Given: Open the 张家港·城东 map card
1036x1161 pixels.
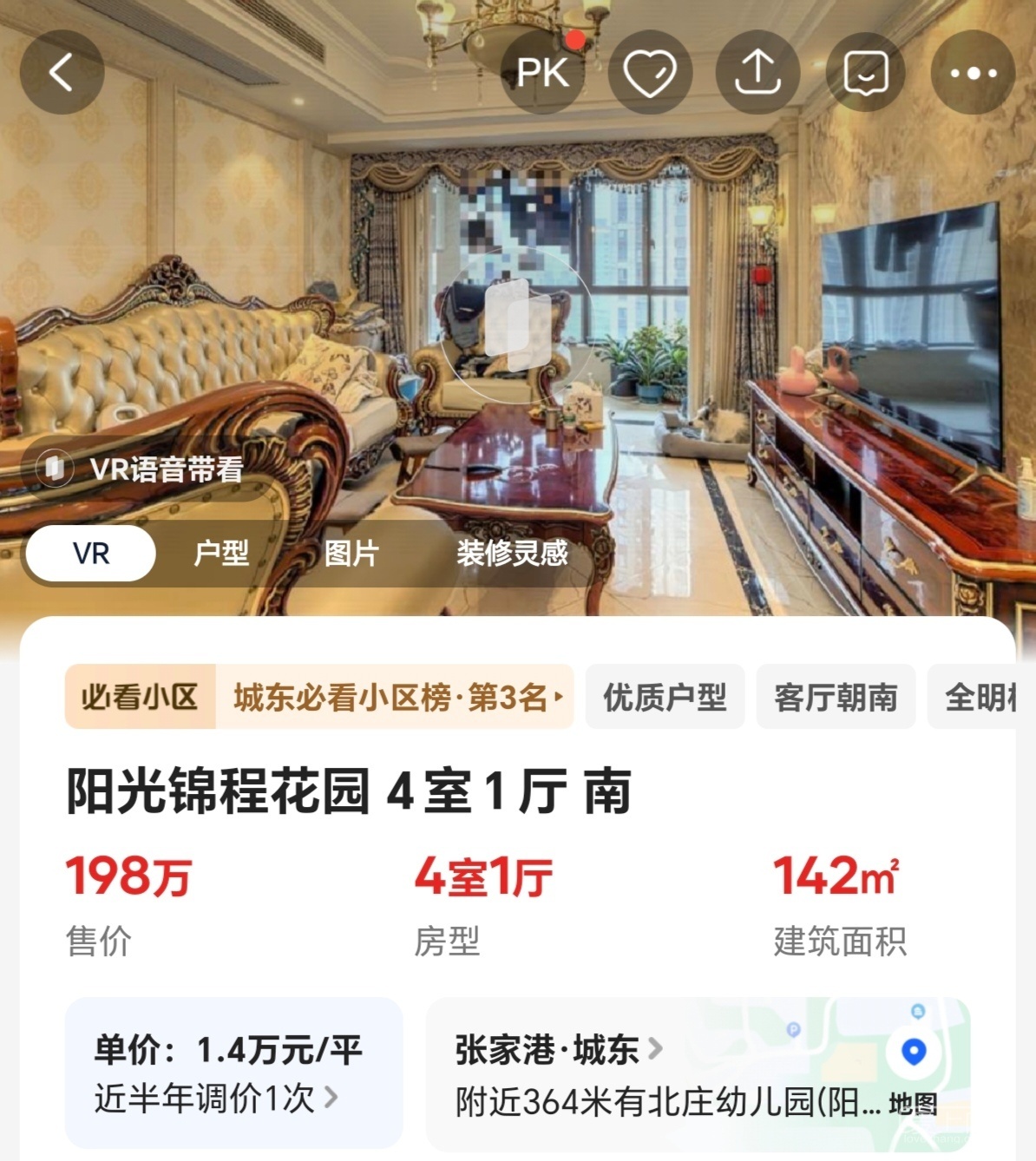Looking at the screenshot, I should click(698, 1074).
